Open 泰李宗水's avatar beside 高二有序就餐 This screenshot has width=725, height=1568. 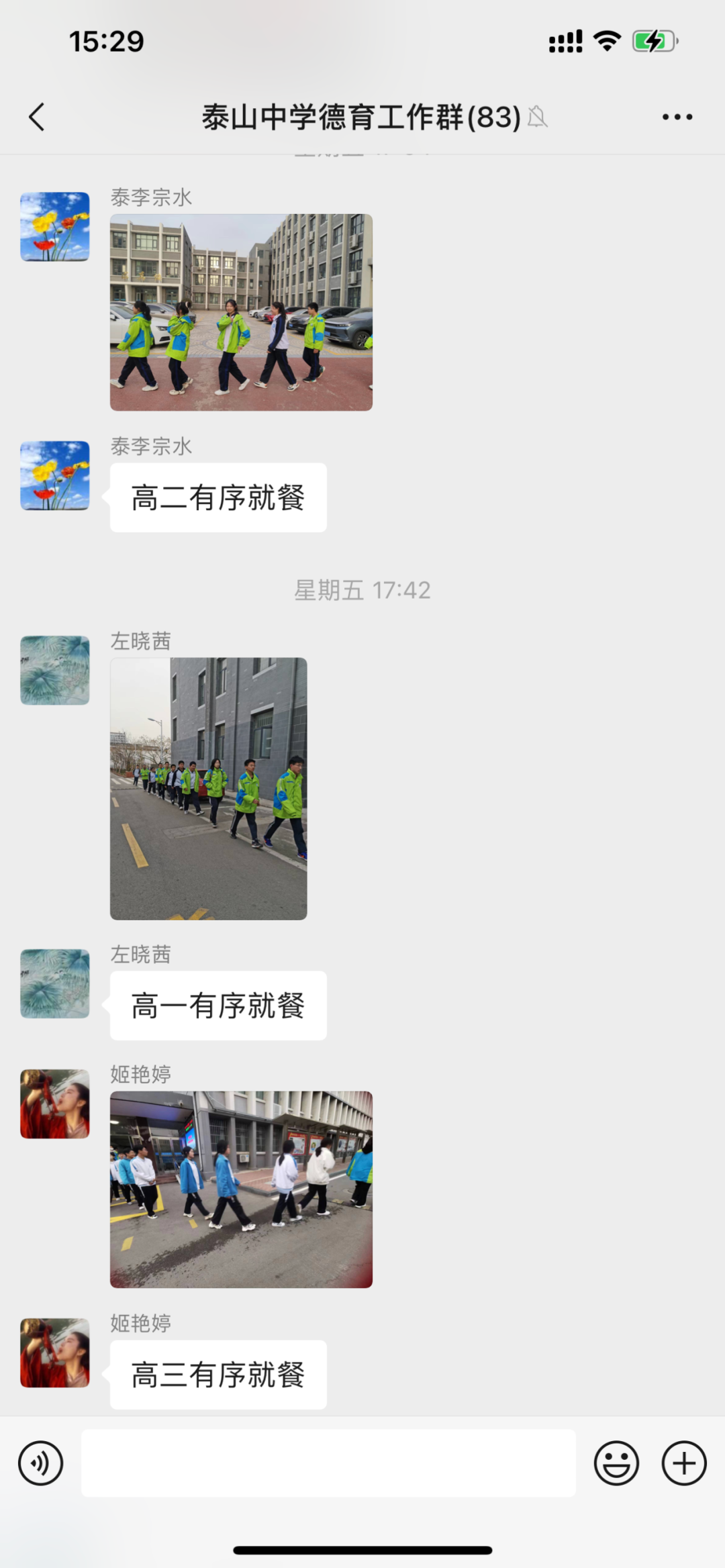point(54,475)
